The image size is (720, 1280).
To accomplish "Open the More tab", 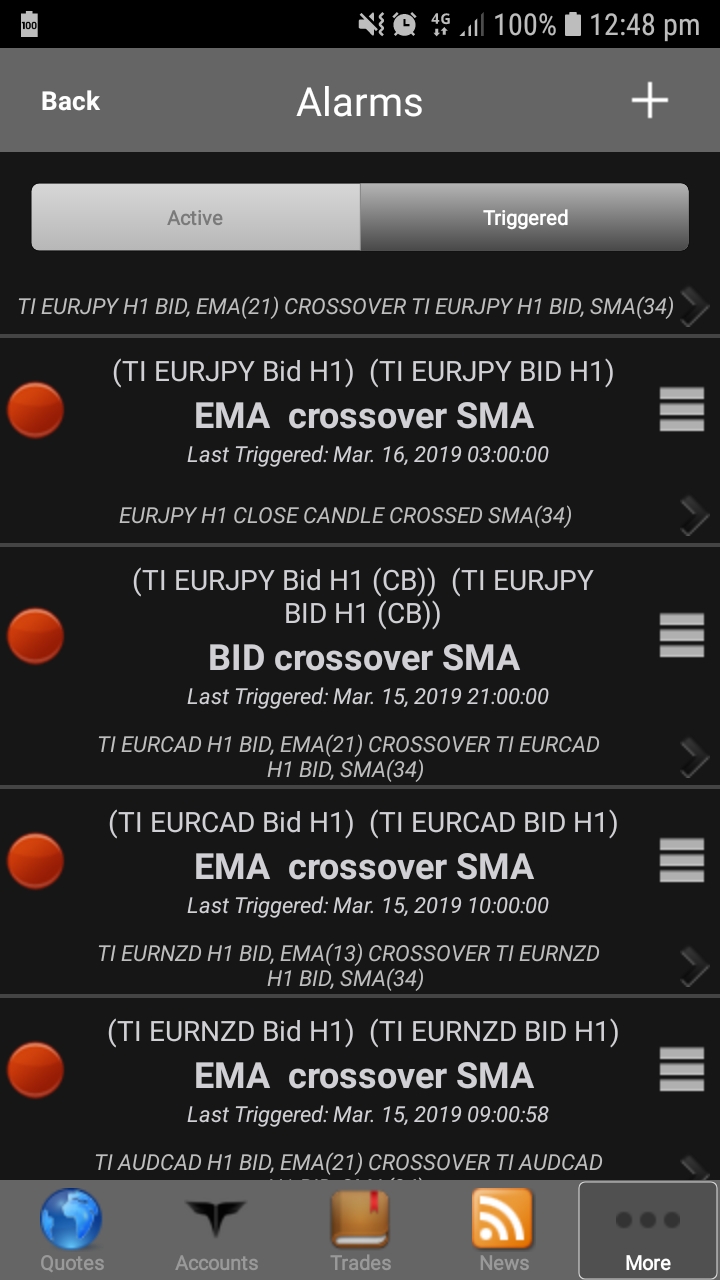I will click(648, 1231).
